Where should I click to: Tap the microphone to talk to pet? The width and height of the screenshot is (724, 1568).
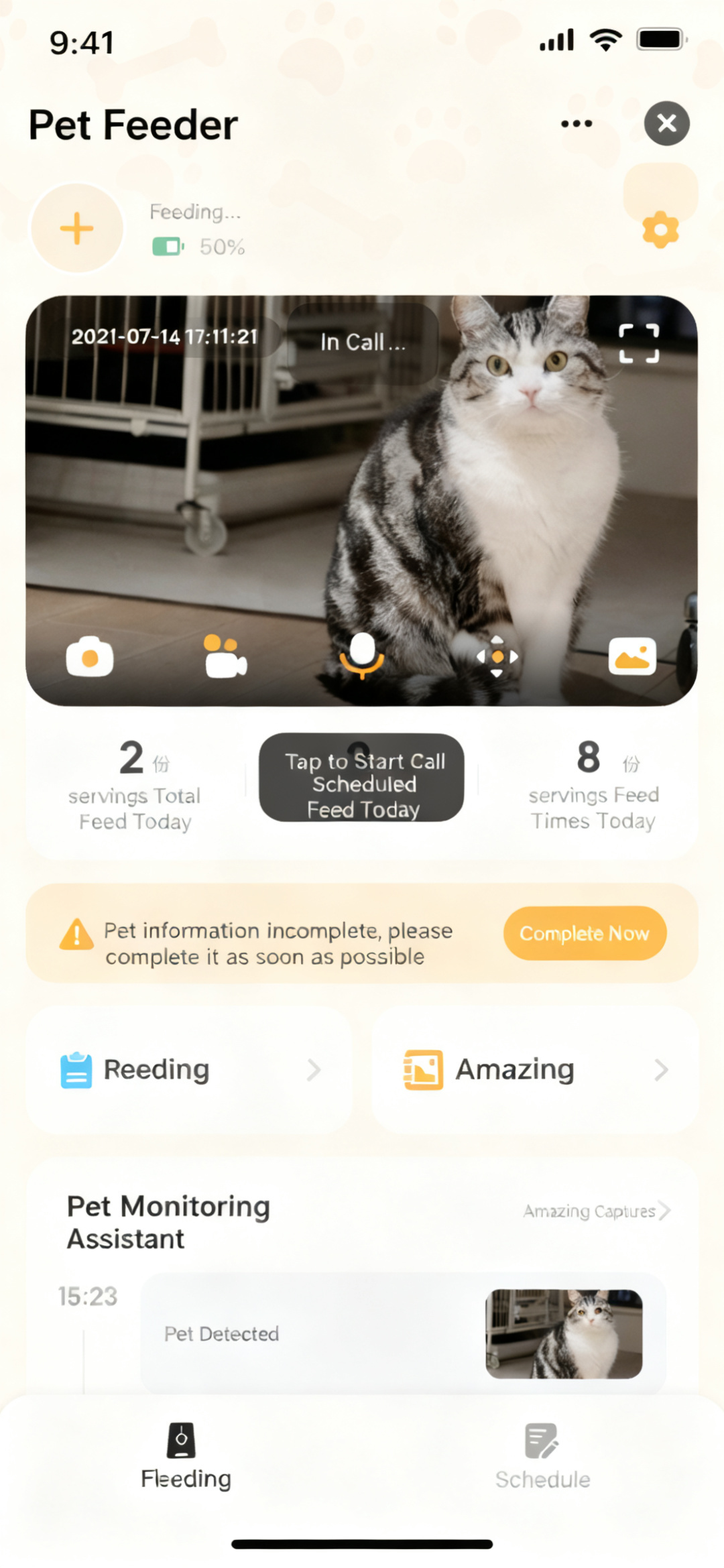point(362,656)
